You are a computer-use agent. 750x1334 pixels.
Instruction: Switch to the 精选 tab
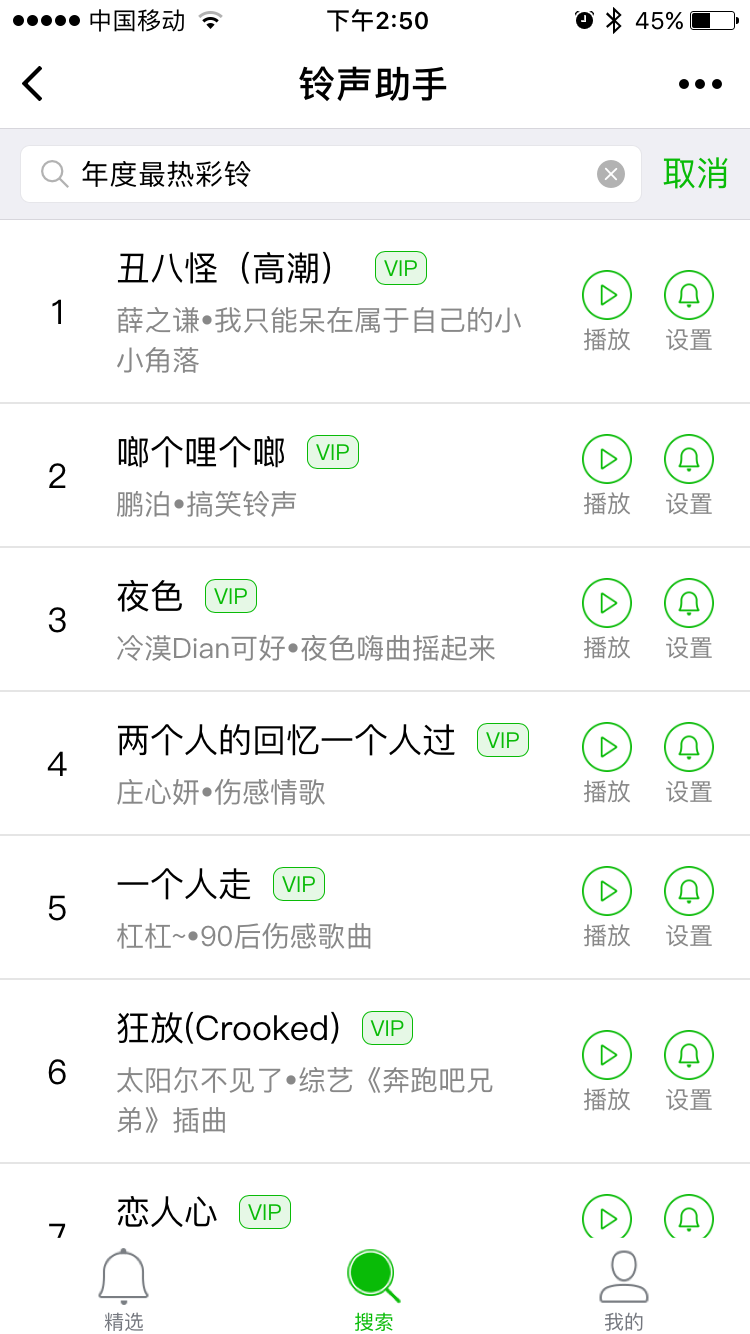point(124,1290)
